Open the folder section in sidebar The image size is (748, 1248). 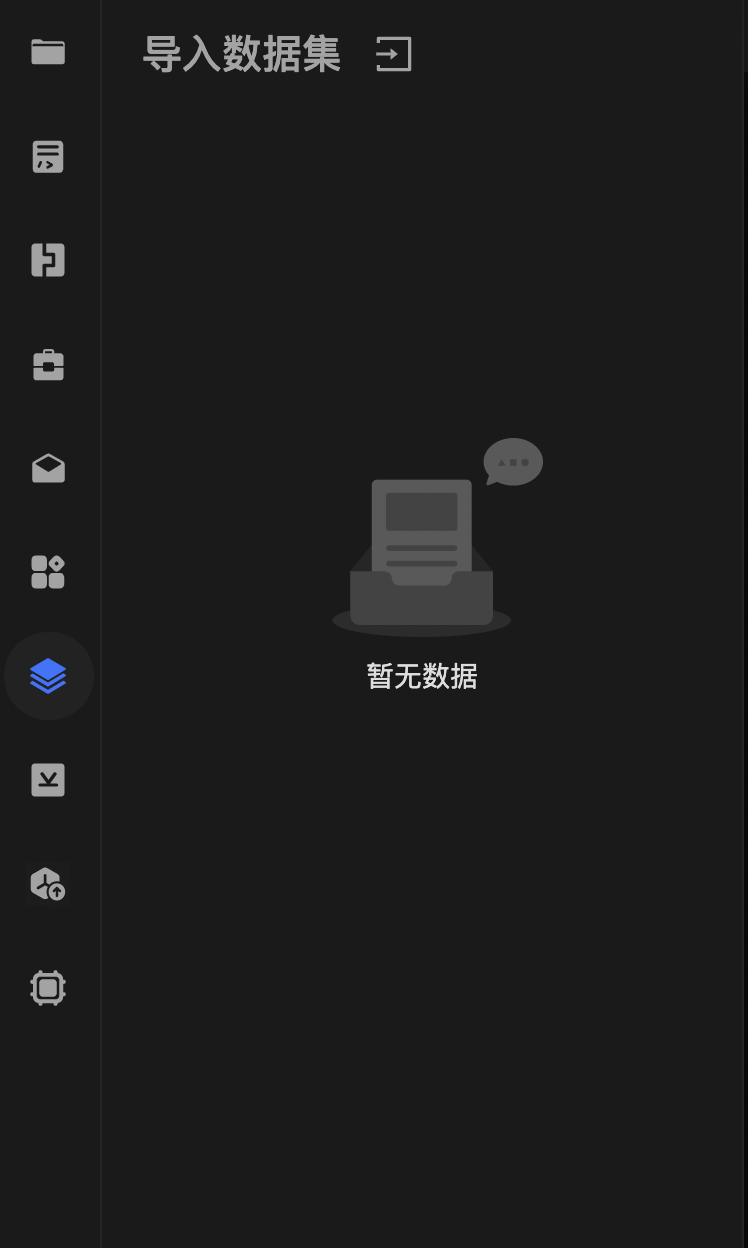point(48,52)
